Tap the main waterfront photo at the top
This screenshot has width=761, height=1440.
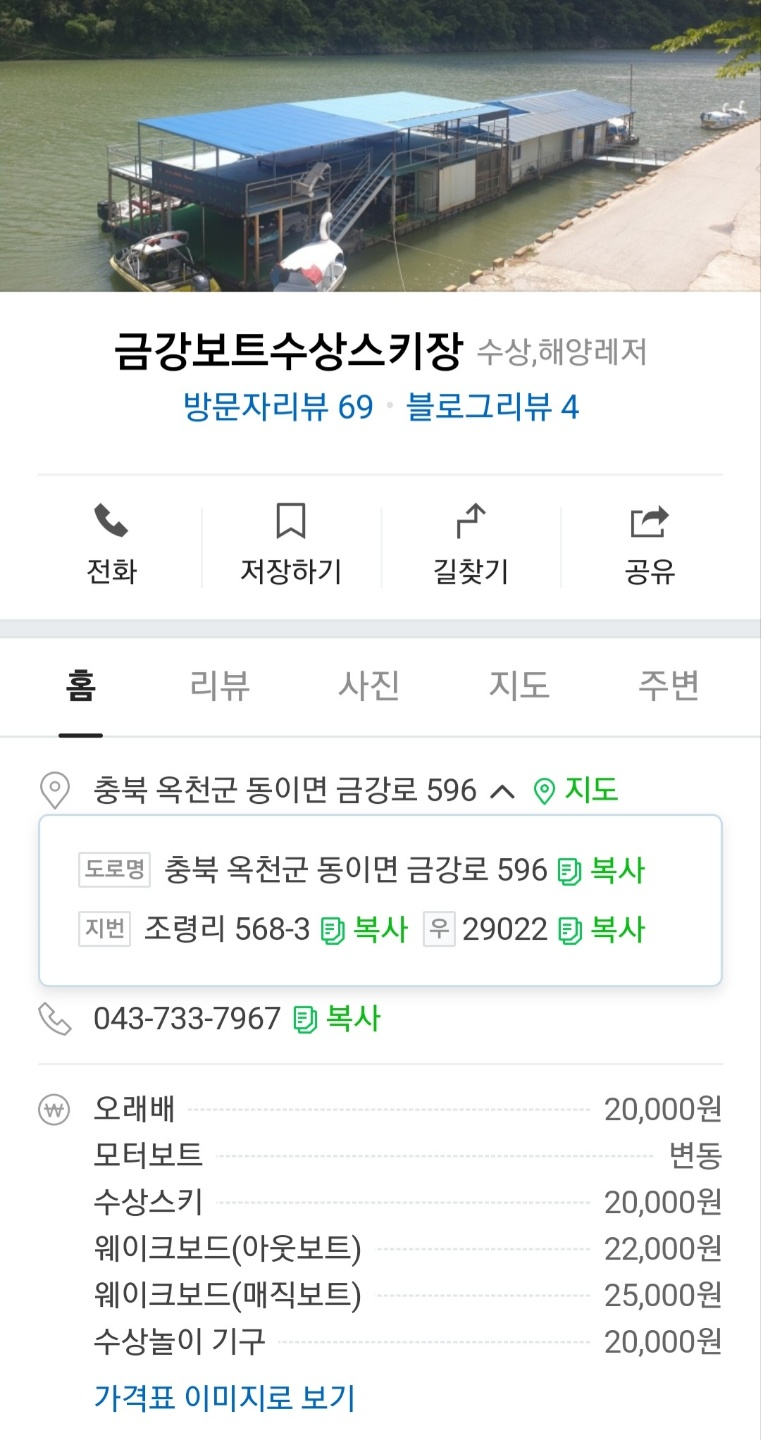coord(380,145)
